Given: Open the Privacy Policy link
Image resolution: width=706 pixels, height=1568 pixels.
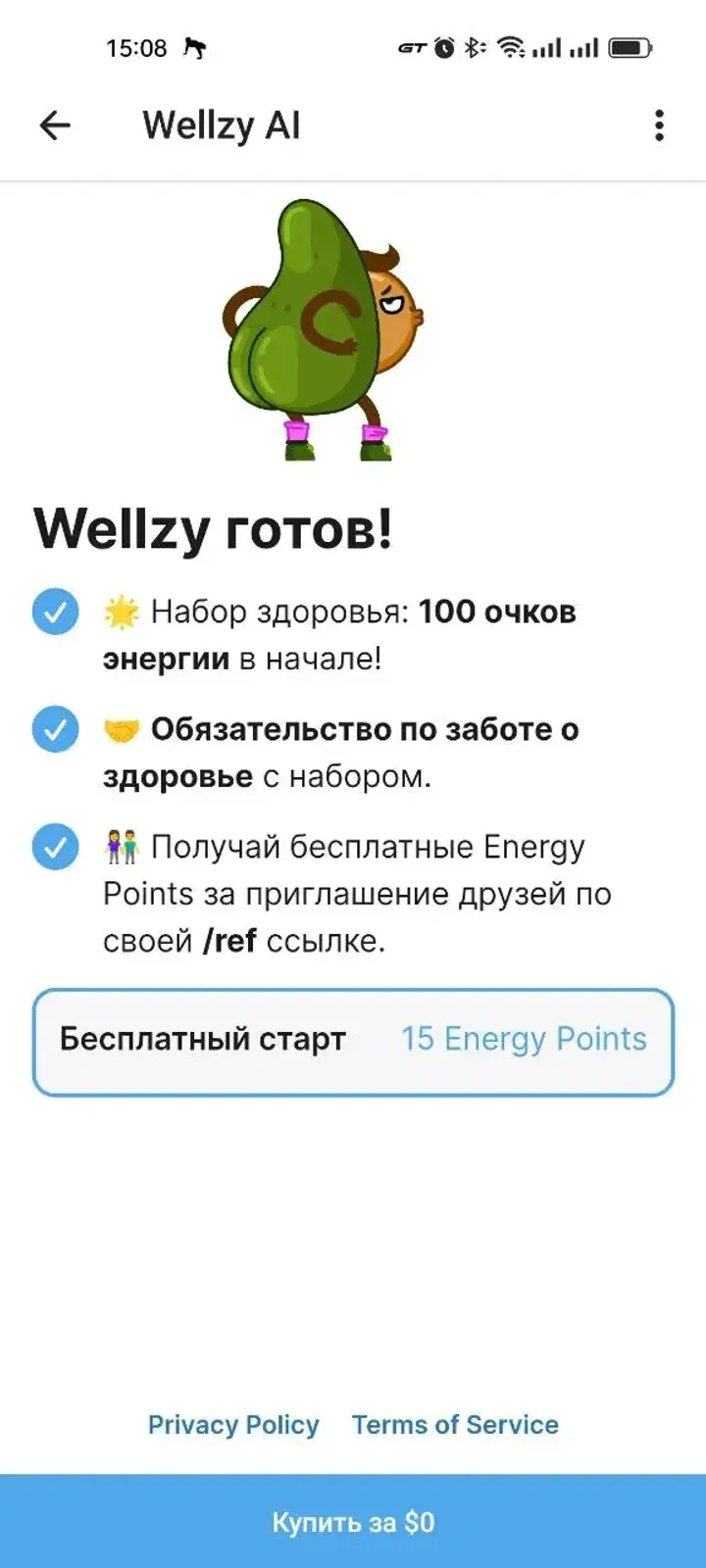Looking at the screenshot, I should (x=232, y=1425).
